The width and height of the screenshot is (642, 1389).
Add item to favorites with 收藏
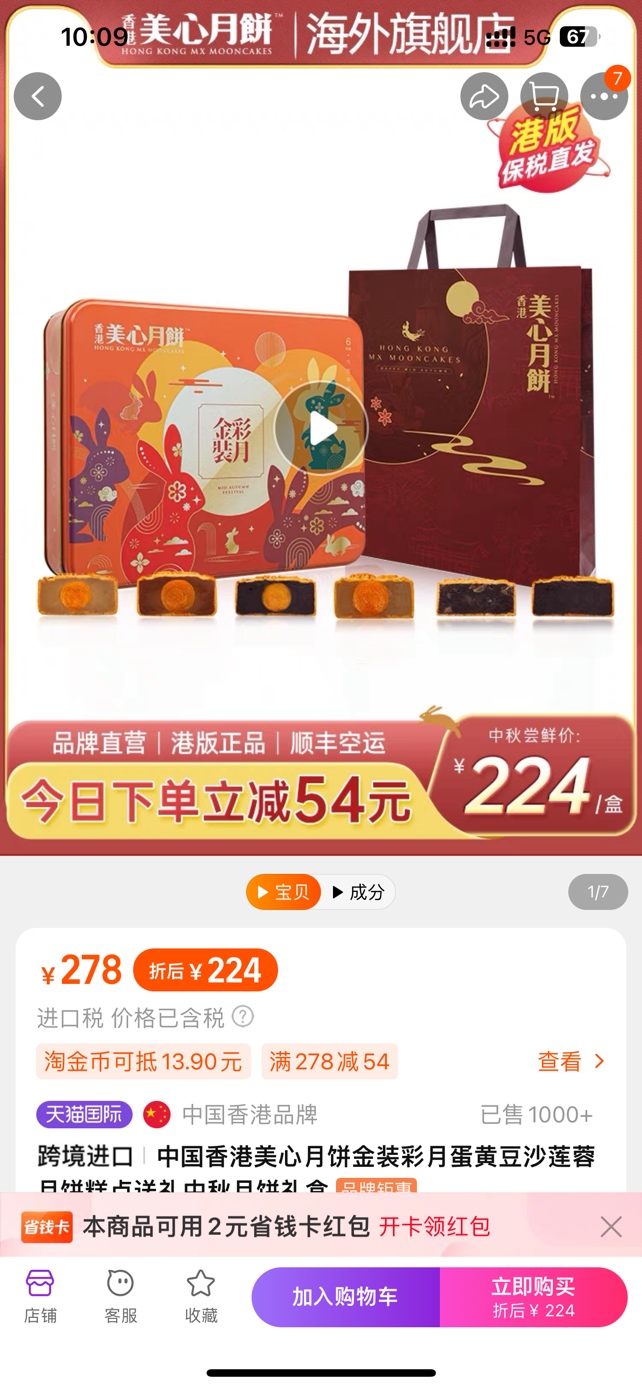point(201,1296)
